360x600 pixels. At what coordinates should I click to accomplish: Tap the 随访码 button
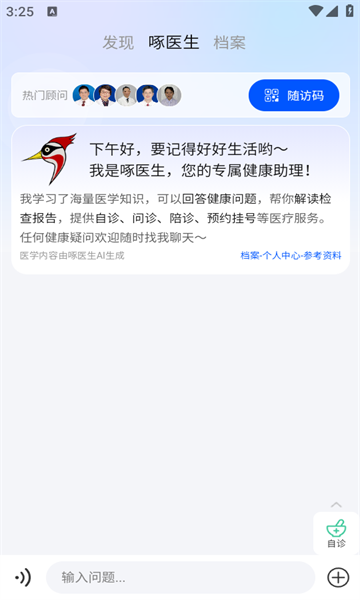click(x=294, y=95)
